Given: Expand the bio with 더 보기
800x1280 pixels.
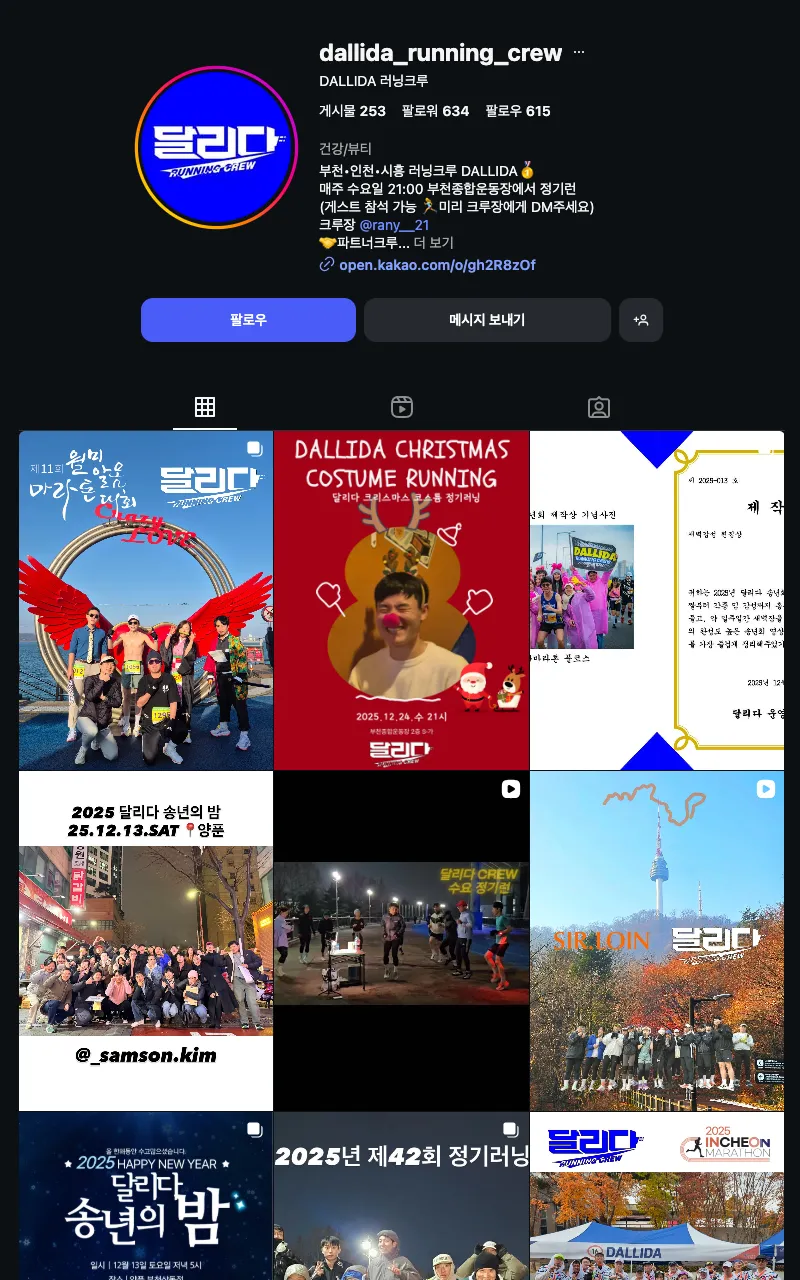Looking at the screenshot, I should [x=434, y=243].
